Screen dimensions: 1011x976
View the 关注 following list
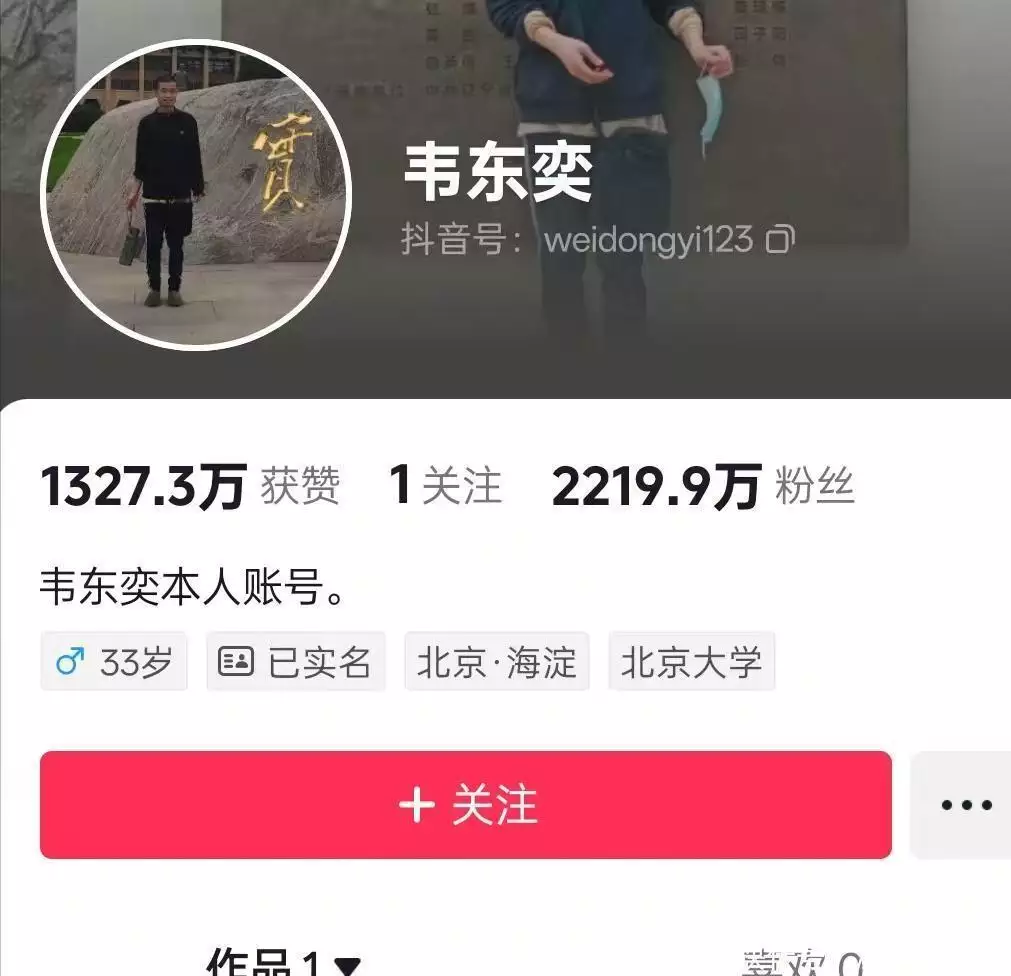point(446,486)
